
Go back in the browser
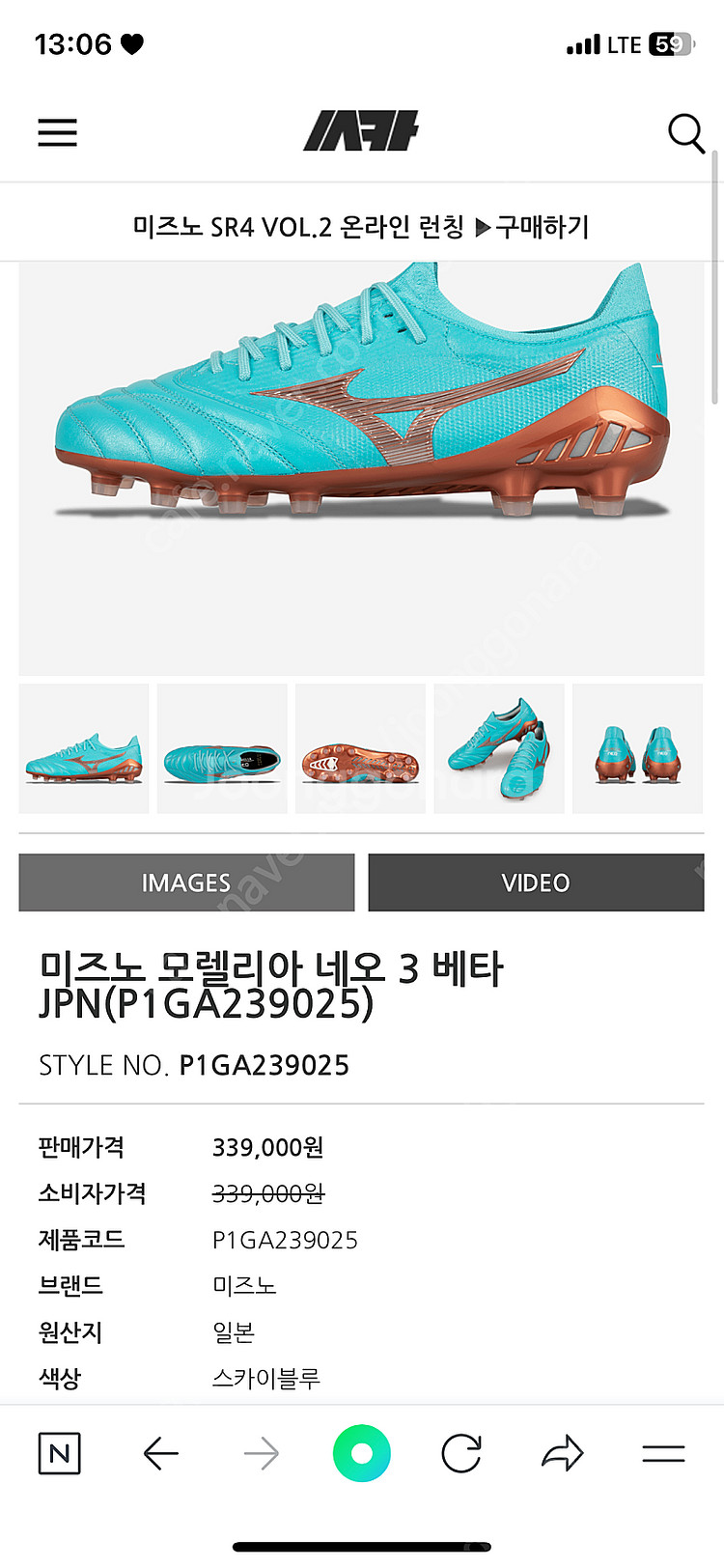coord(160,1453)
